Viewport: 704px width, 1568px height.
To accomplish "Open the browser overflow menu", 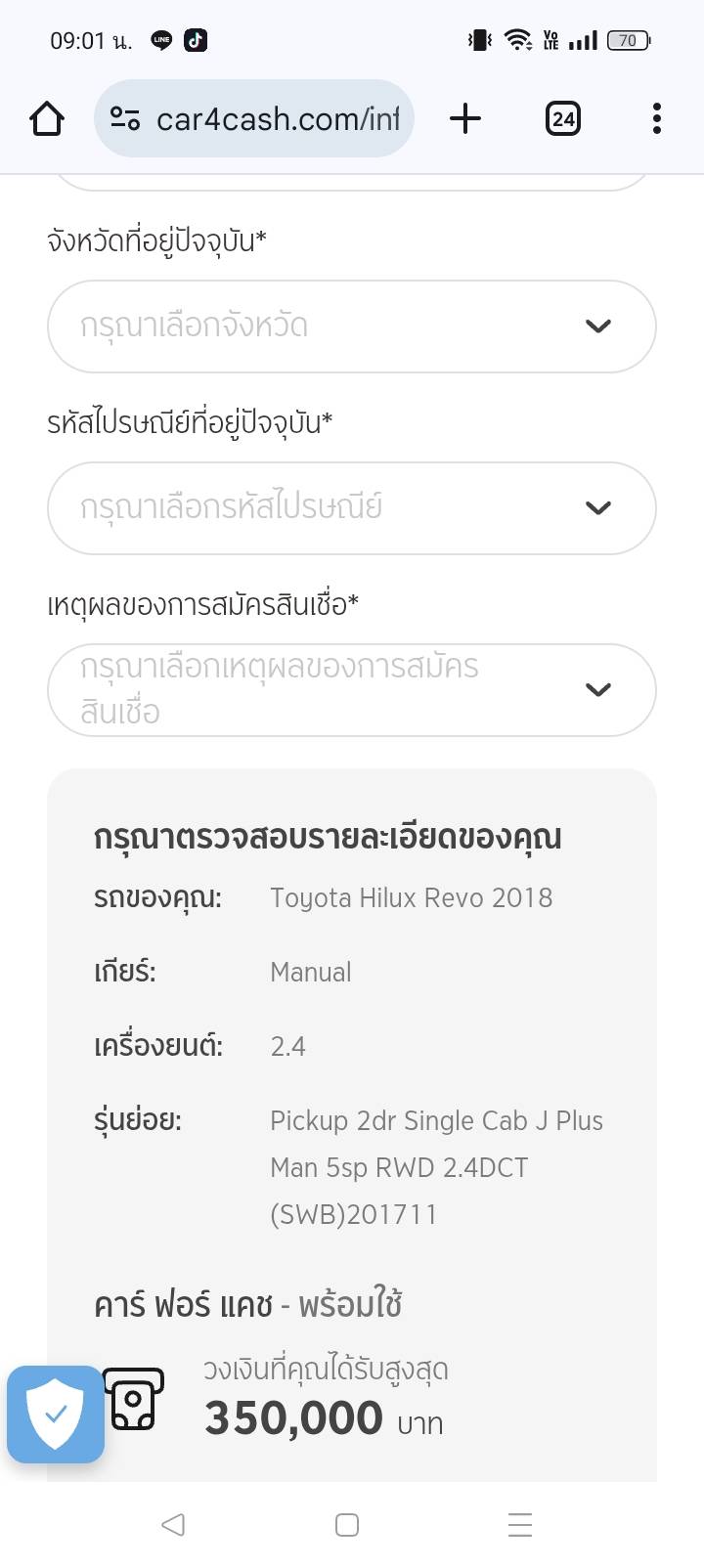I will (656, 119).
